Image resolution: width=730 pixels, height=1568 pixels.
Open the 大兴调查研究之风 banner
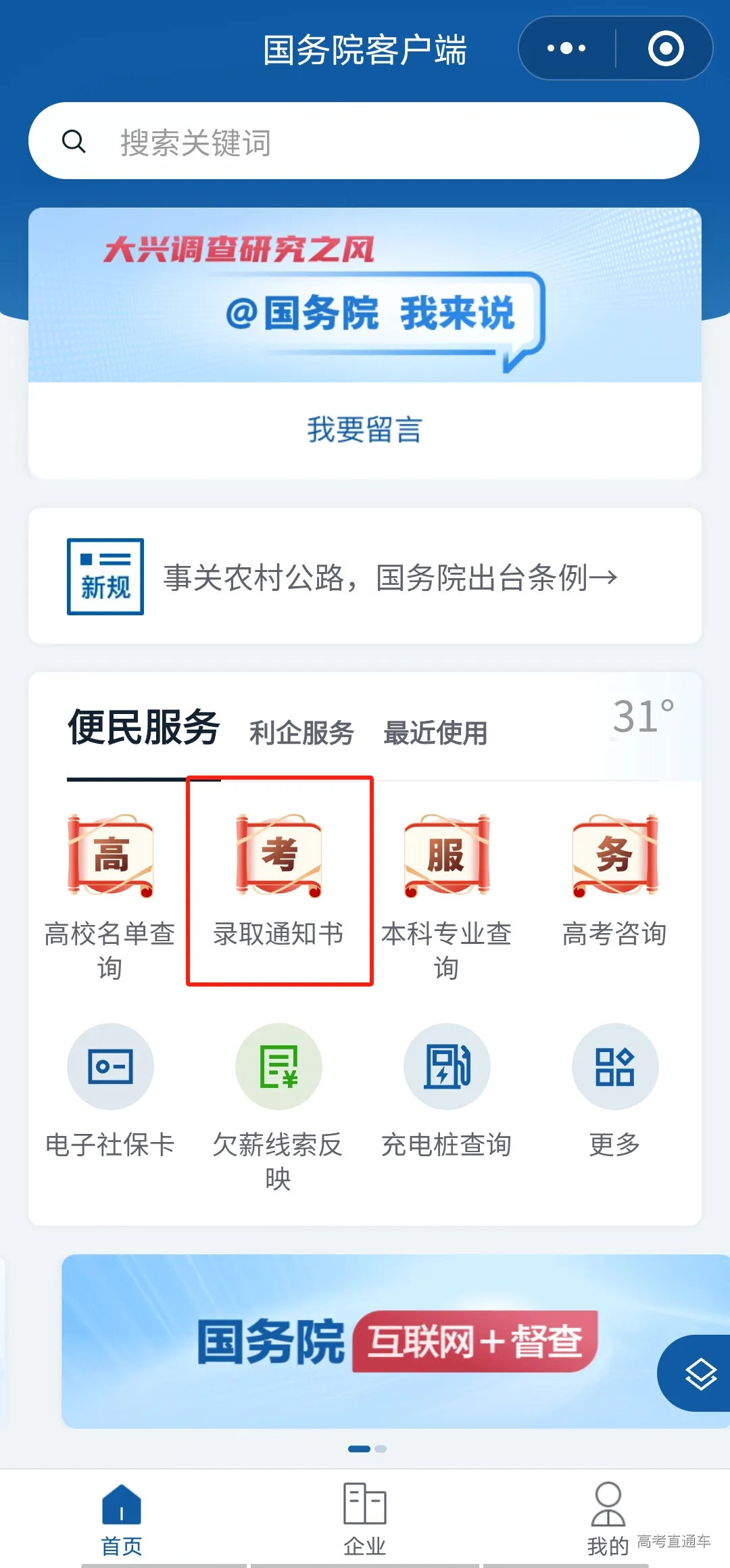(x=364, y=295)
